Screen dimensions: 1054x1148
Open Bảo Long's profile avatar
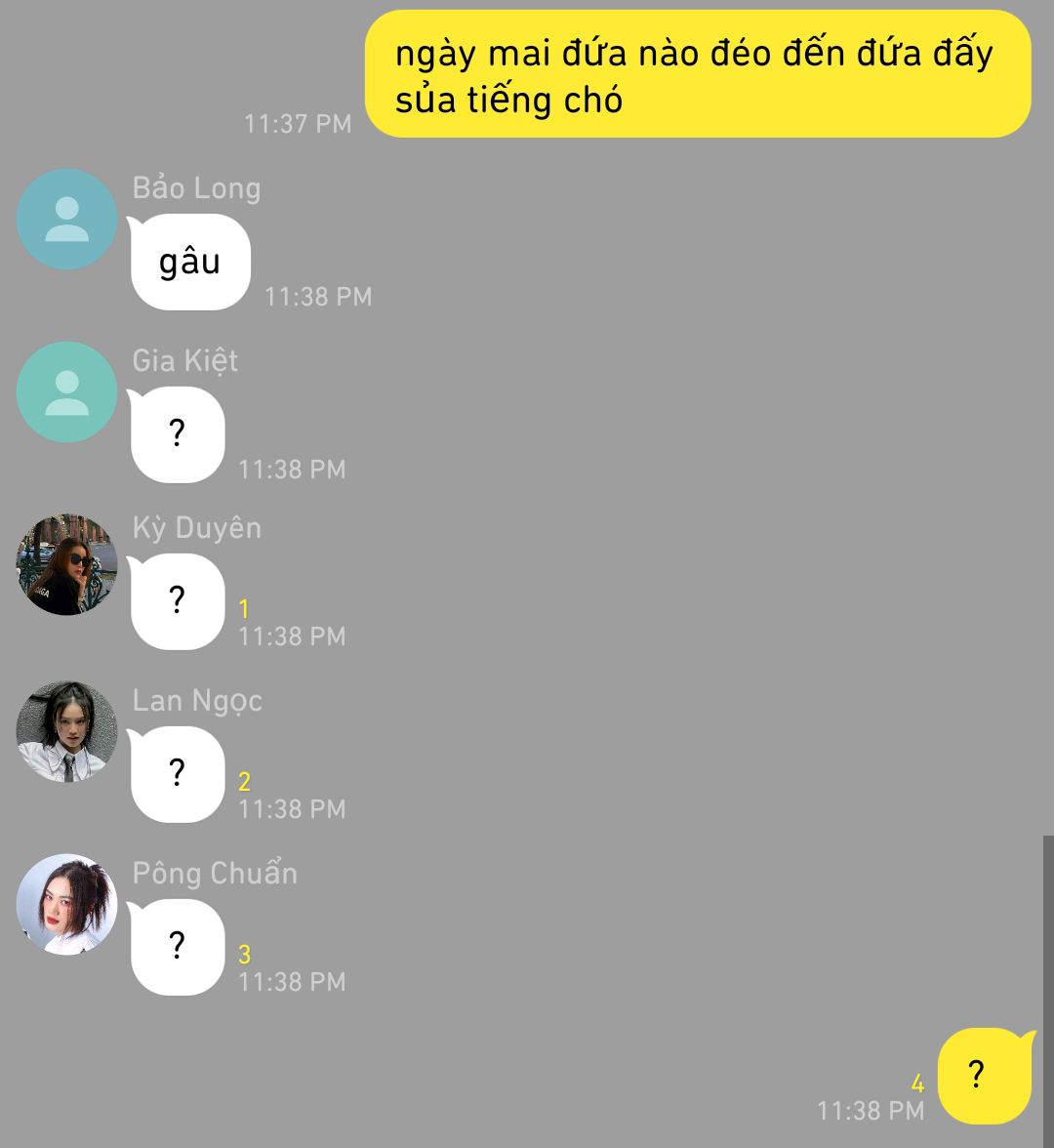[x=66, y=219]
